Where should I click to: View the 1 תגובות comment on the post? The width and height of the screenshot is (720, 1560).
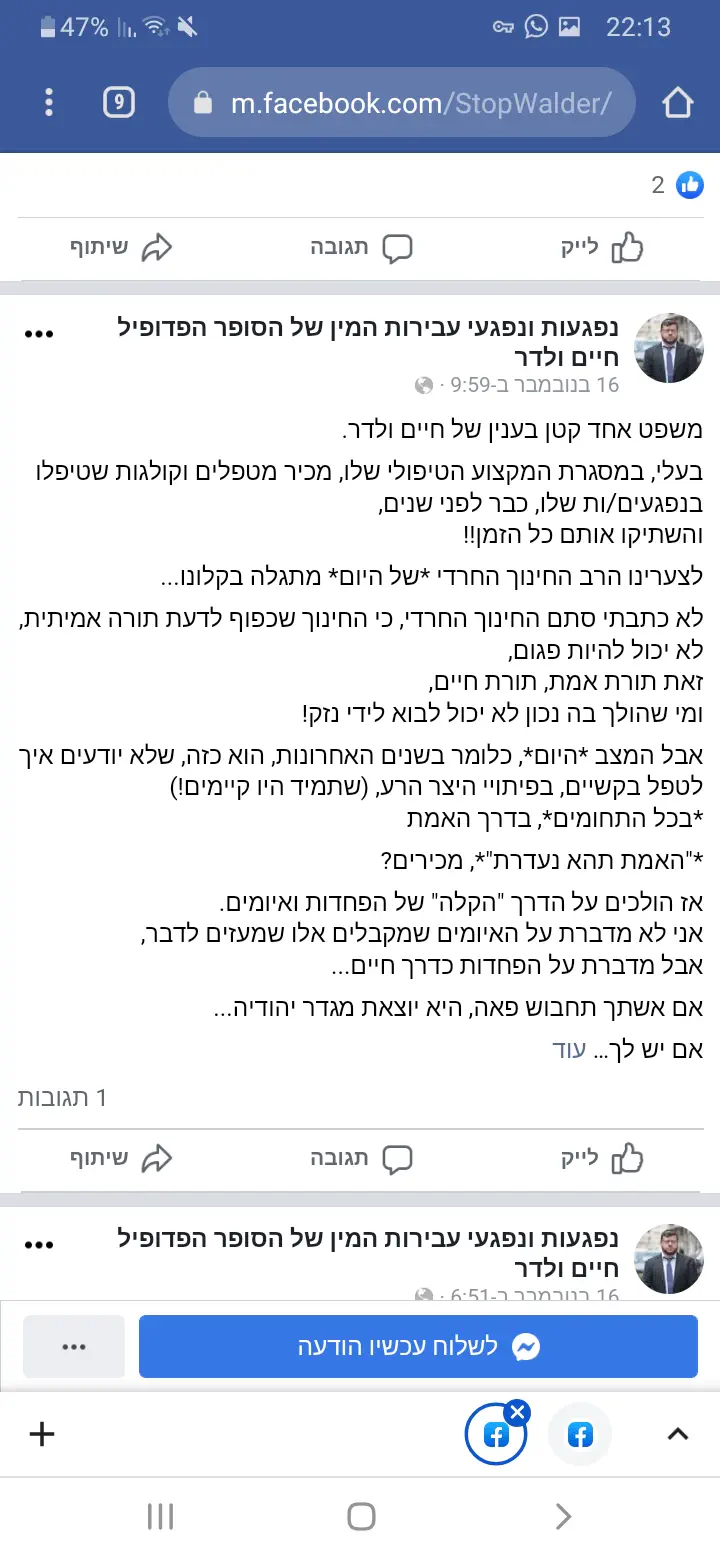point(62,1098)
